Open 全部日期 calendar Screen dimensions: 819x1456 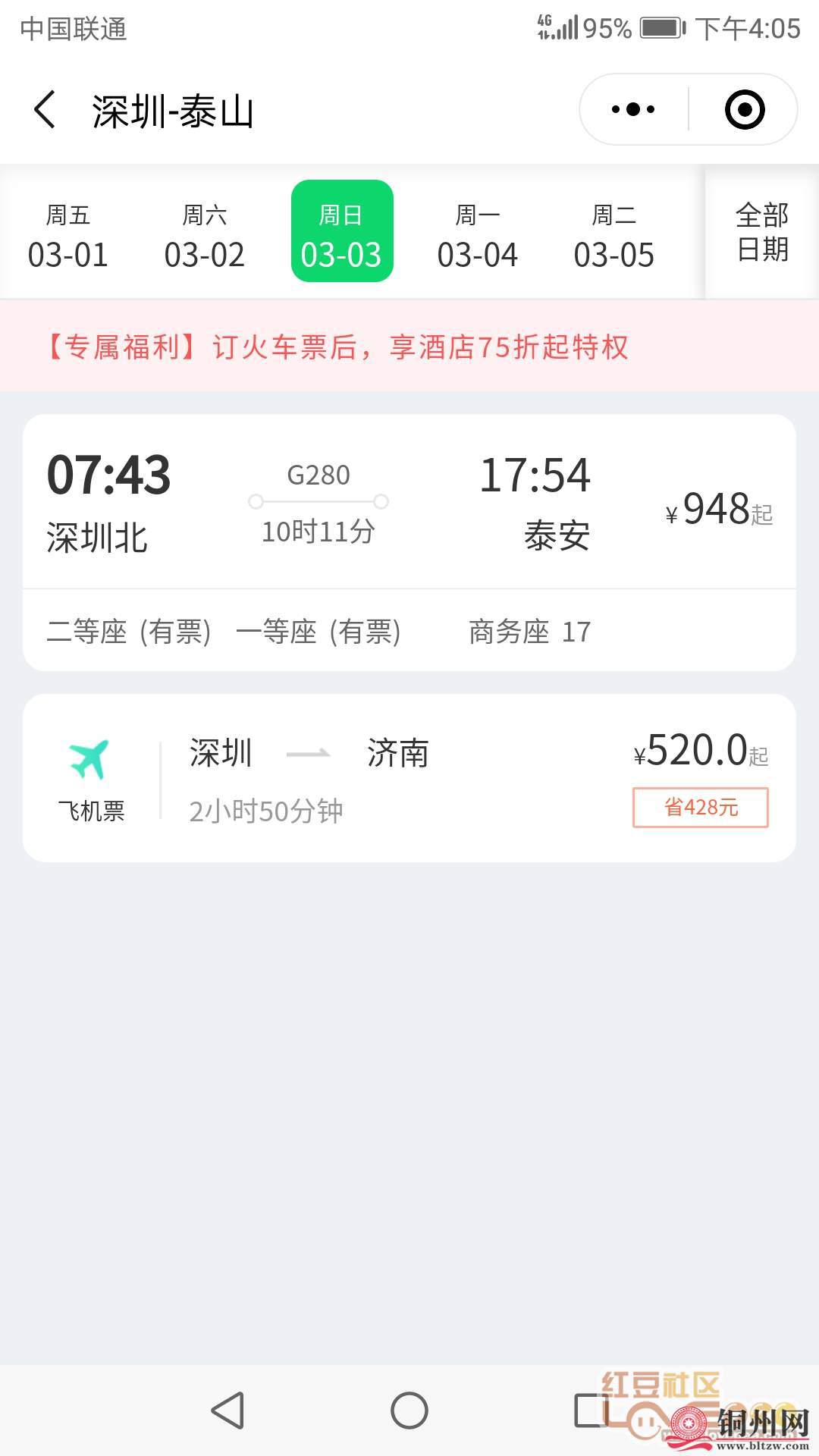[x=761, y=232]
